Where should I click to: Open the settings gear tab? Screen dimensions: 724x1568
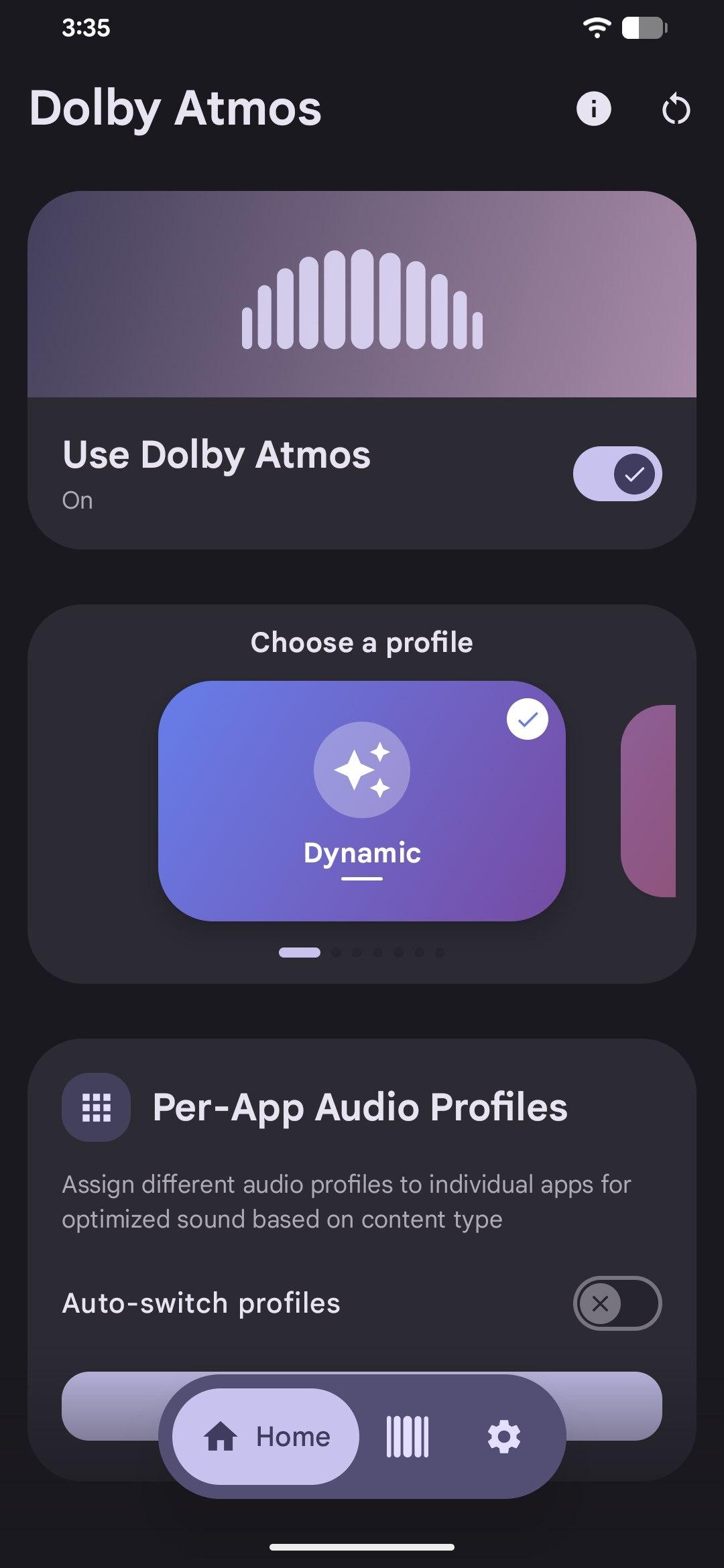[x=504, y=1437]
